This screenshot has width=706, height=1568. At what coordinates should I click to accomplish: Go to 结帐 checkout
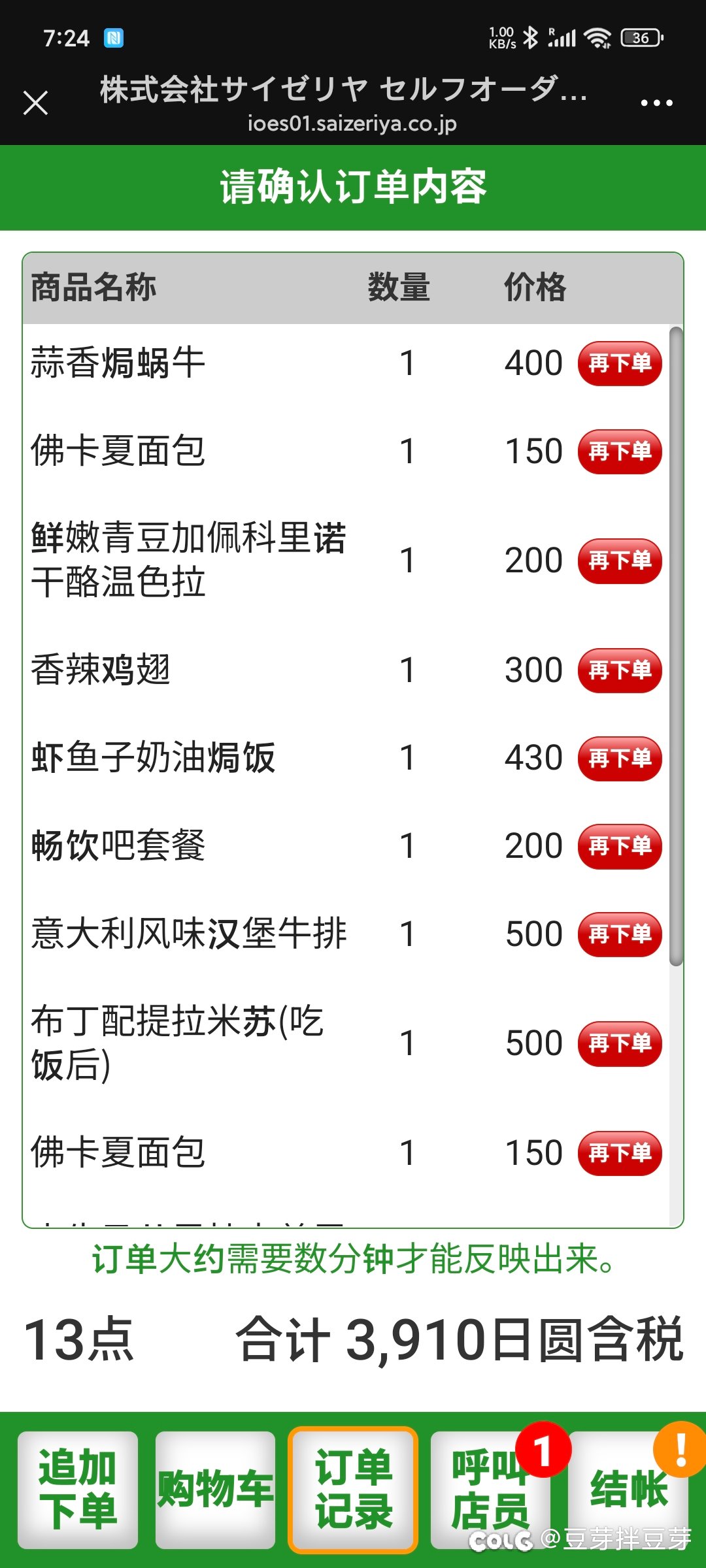pyautogui.click(x=628, y=1490)
